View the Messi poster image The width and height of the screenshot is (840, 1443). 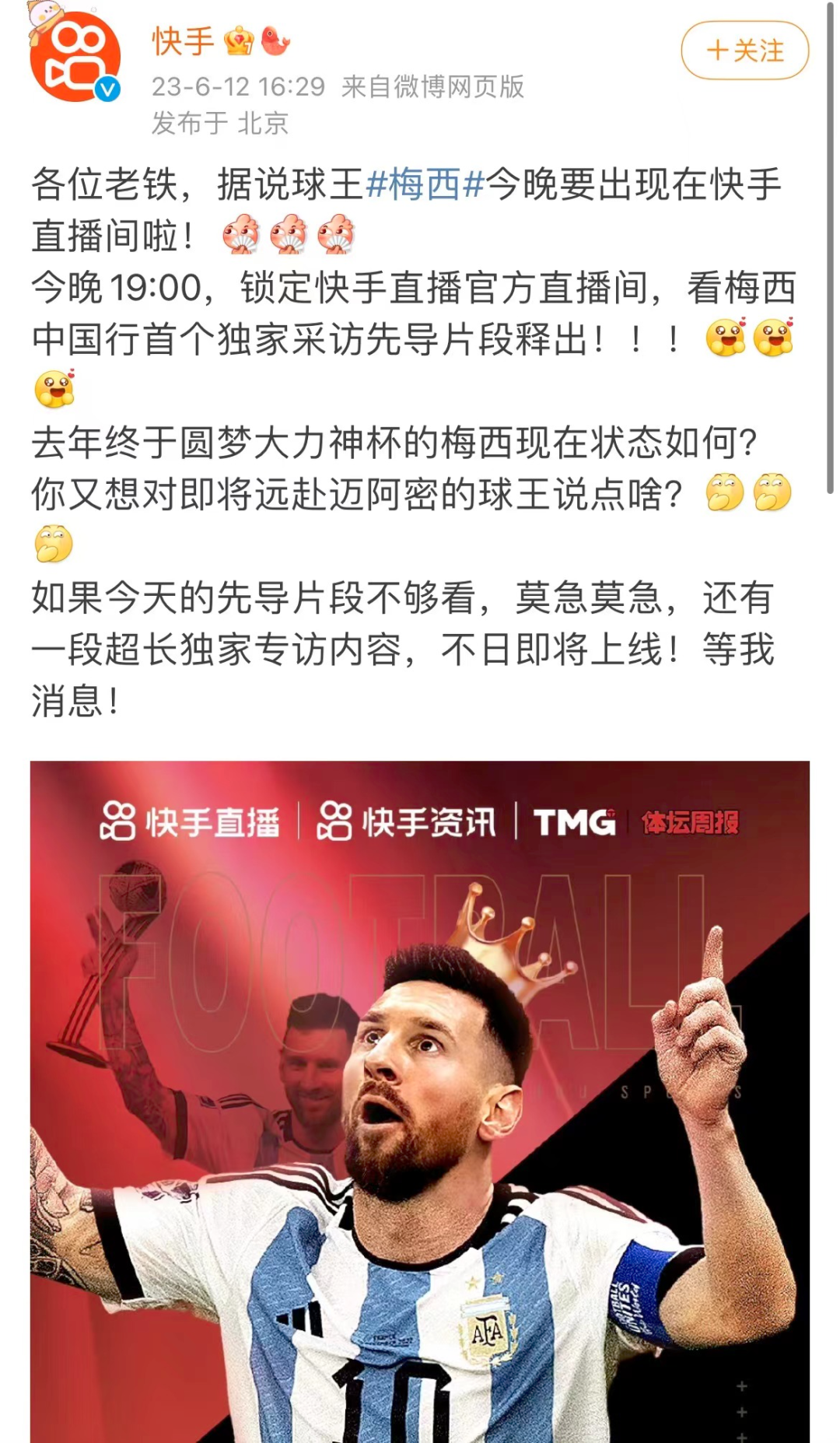[420, 1101]
